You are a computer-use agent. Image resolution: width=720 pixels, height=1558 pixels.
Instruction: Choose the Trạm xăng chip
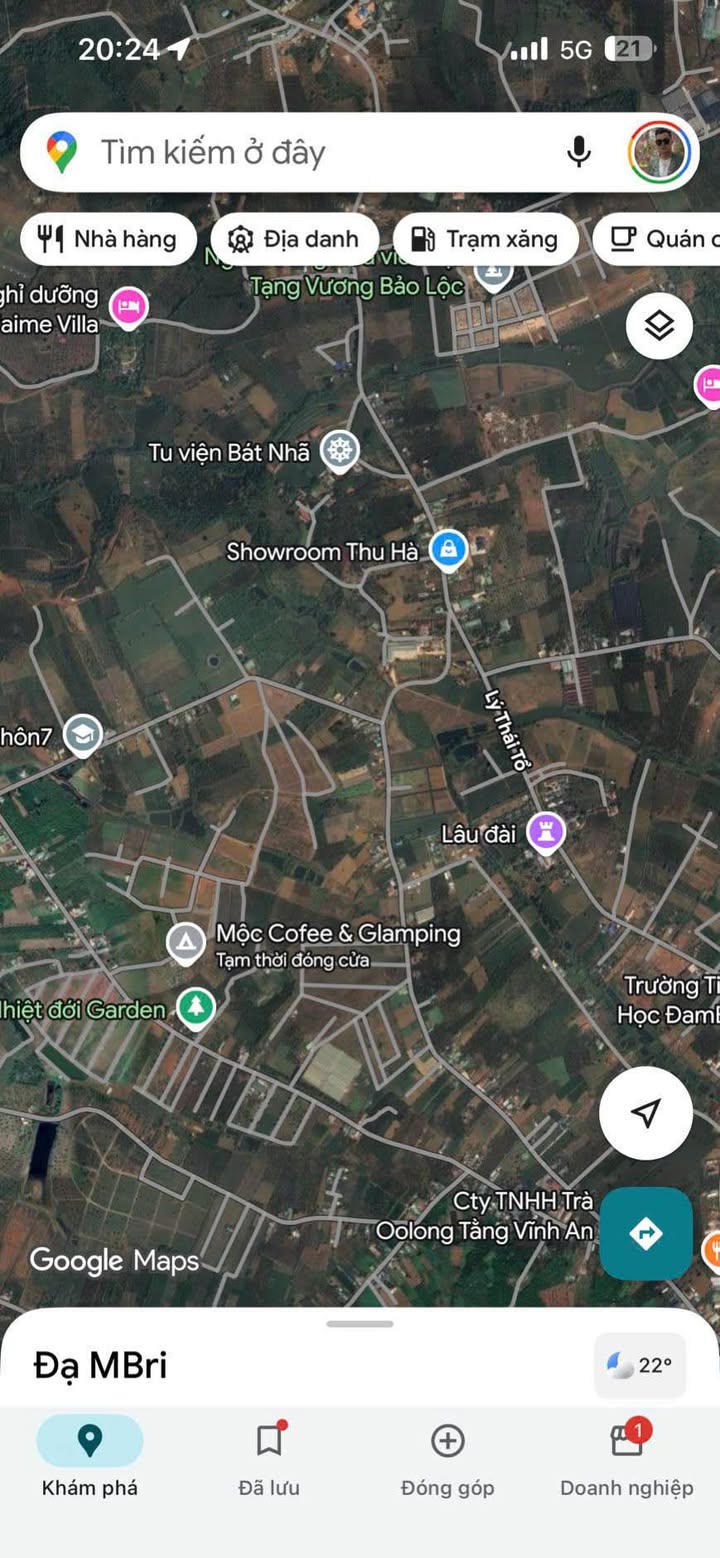pos(486,239)
